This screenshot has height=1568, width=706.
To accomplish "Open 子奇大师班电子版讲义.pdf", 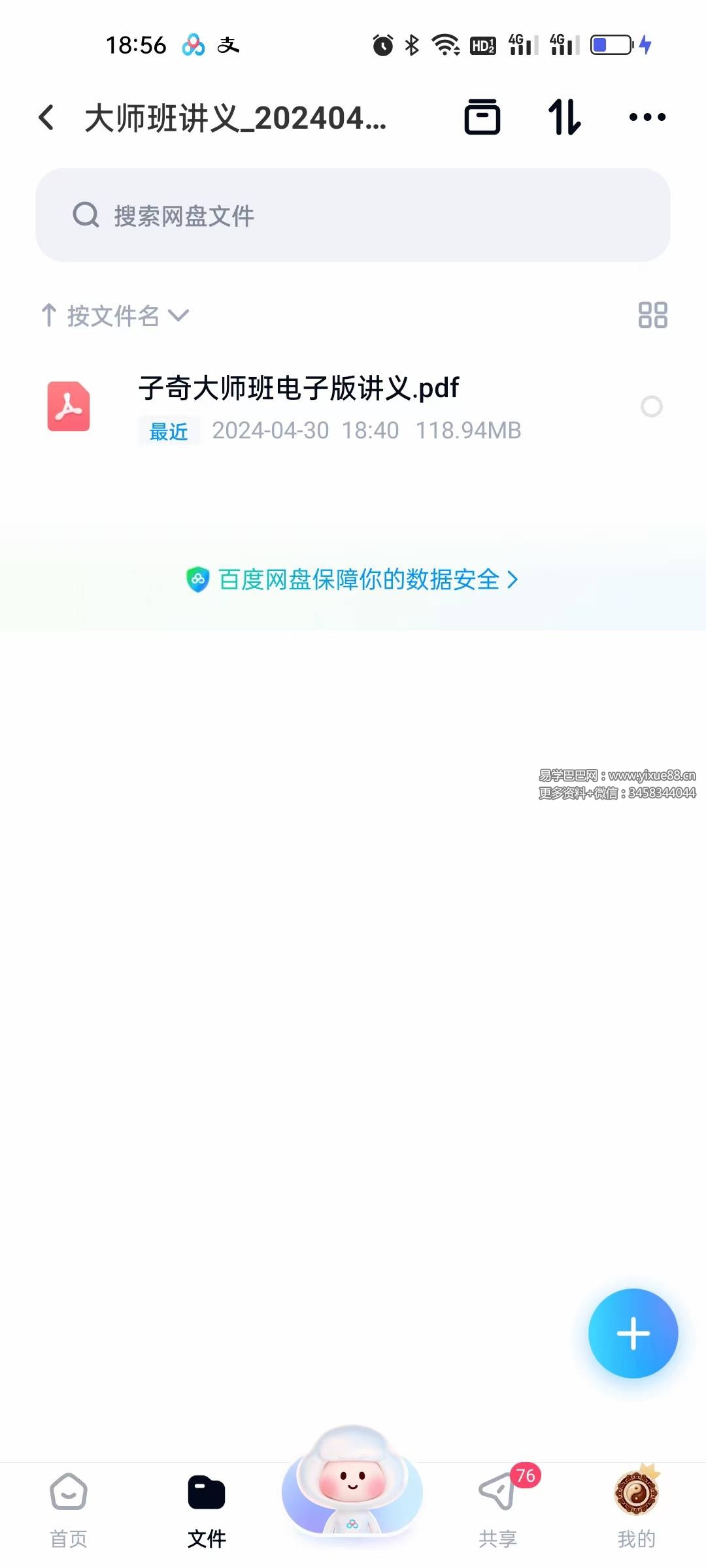I will 299,389.
